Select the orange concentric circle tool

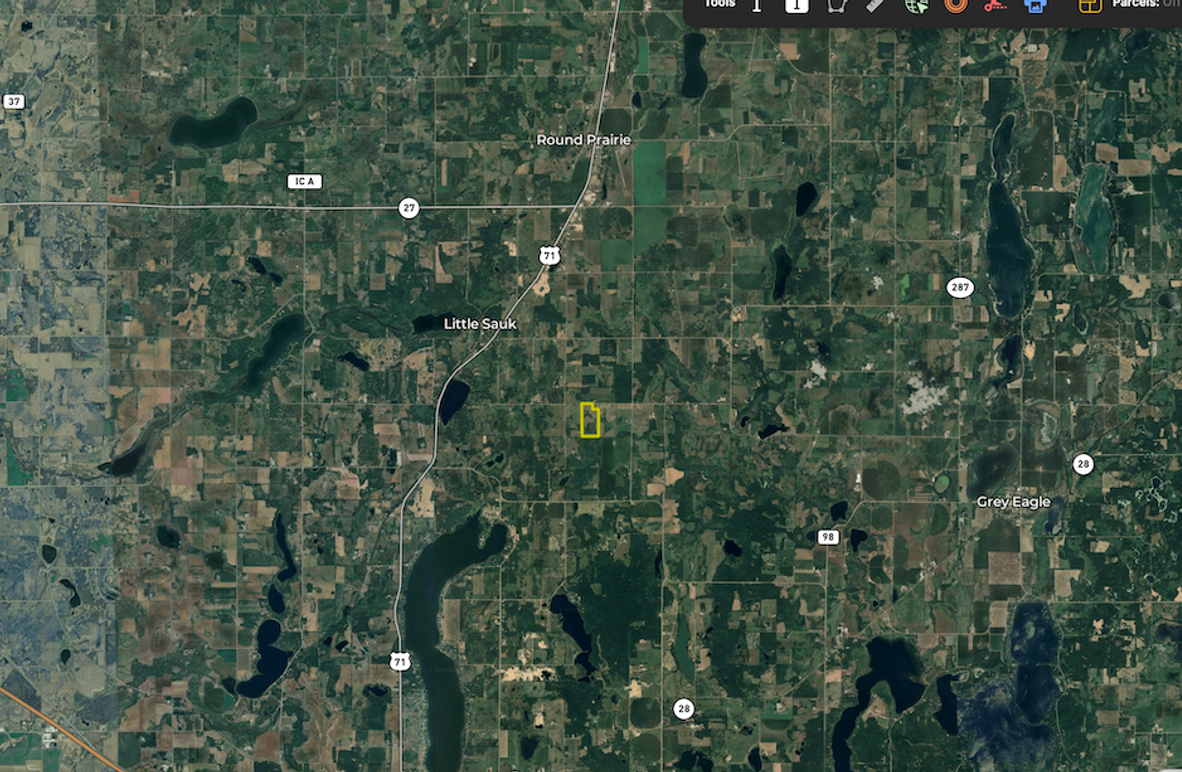pyautogui.click(x=955, y=5)
